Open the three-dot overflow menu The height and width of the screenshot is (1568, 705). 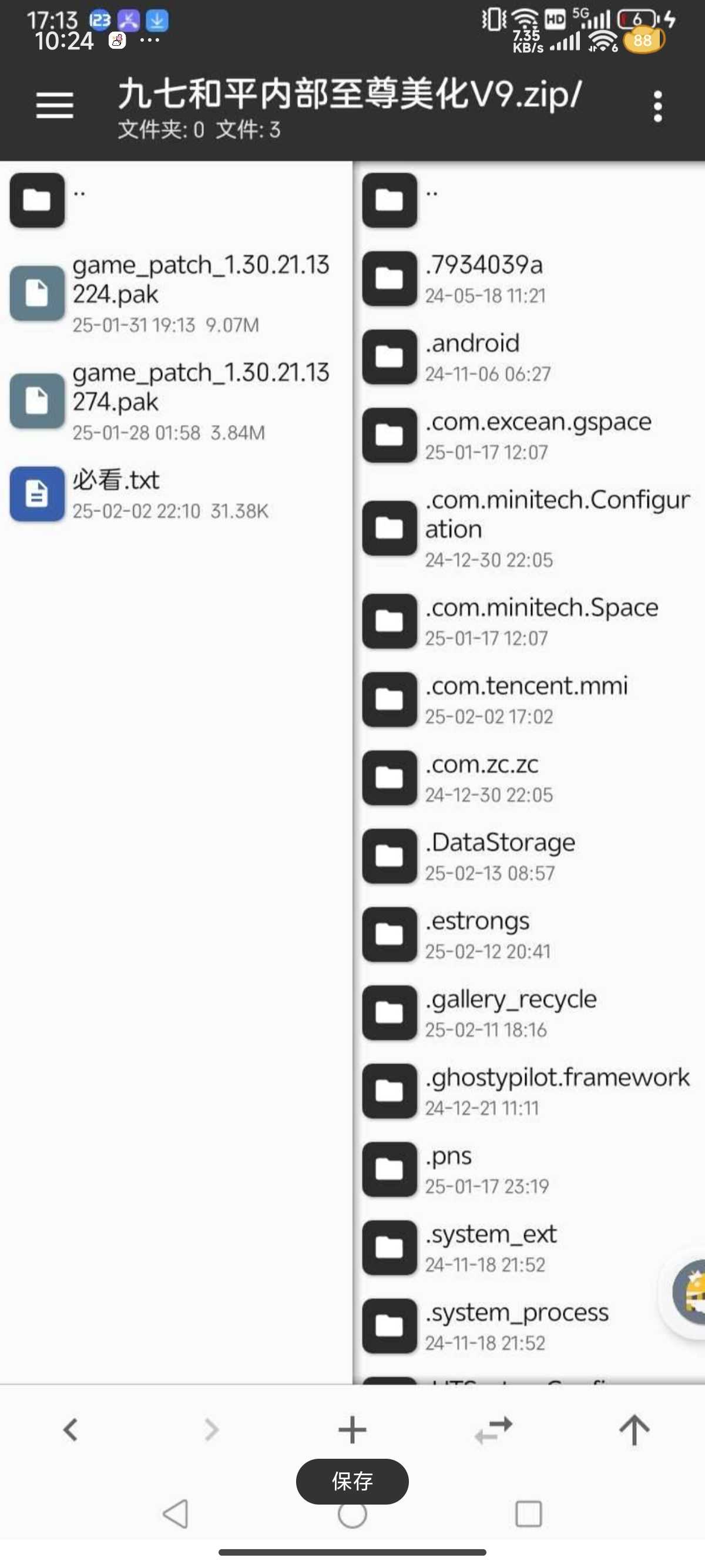[x=657, y=106]
